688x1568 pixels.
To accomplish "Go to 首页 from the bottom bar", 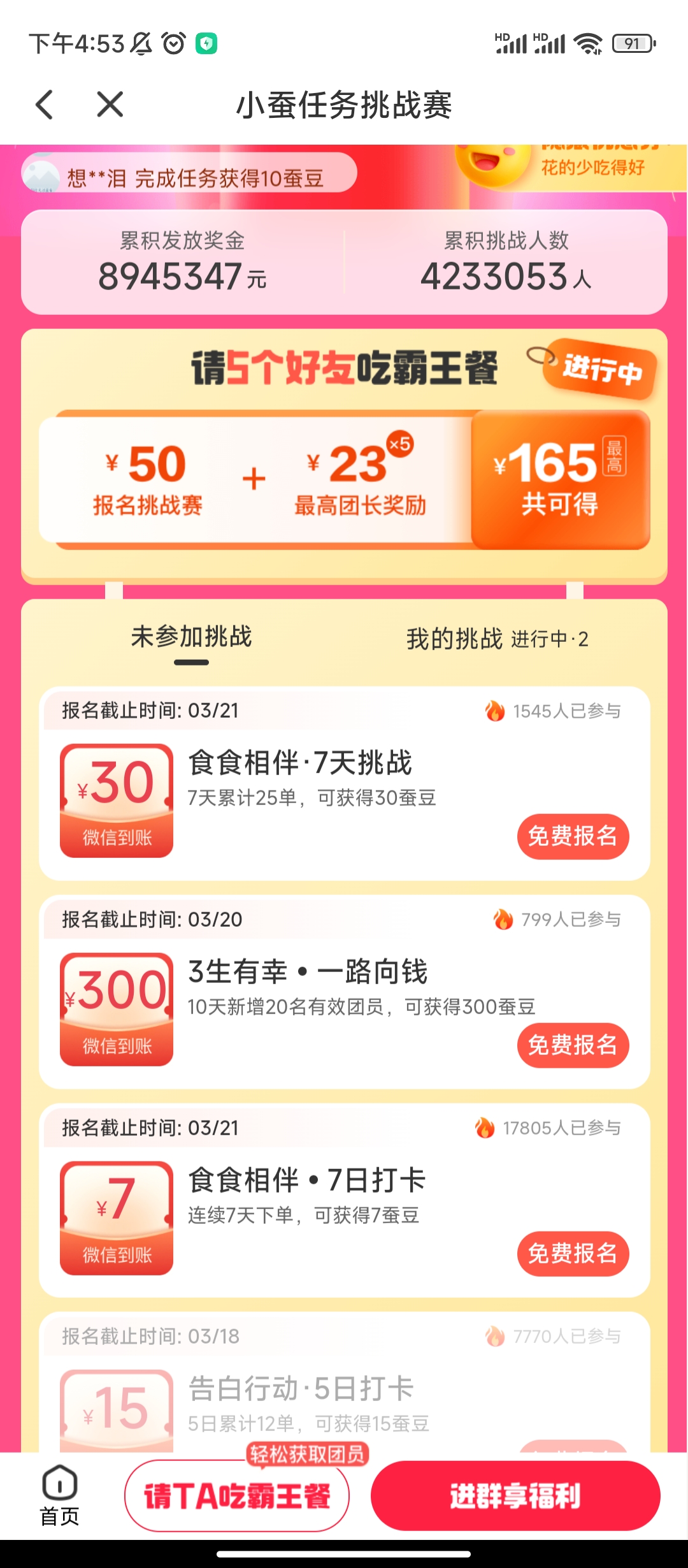I will [59, 1495].
